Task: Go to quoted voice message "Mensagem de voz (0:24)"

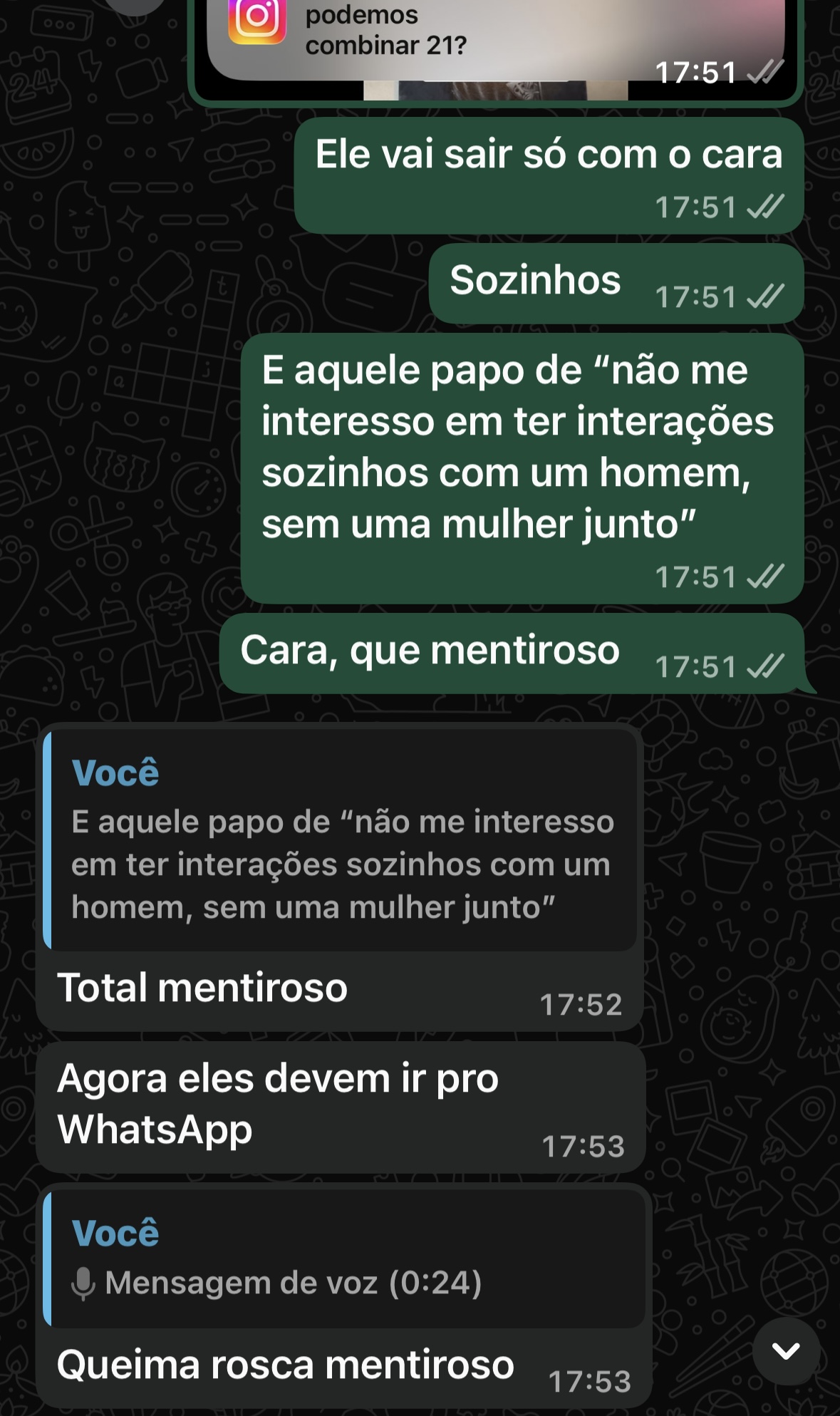Action: coord(345,1259)
